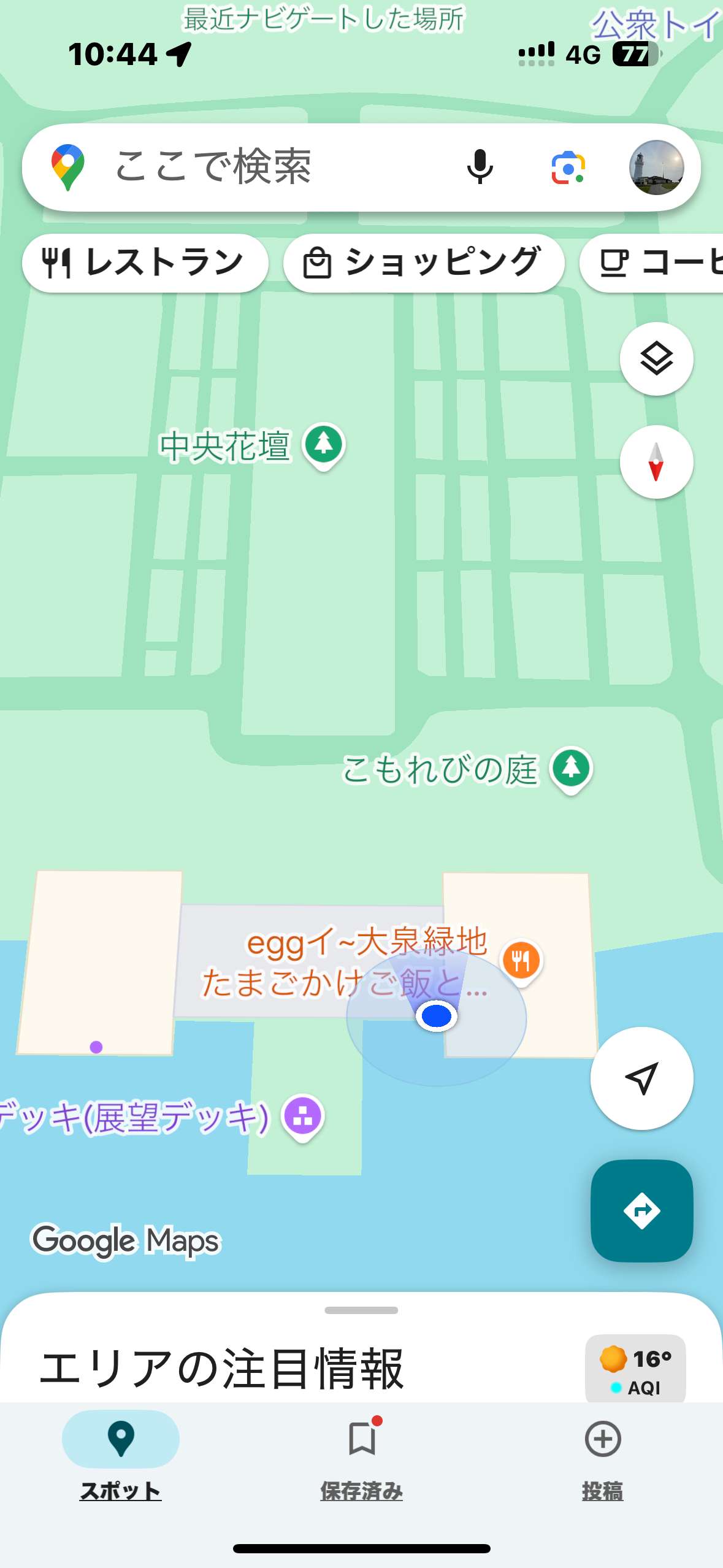
Task: Filter map by ショッピング
Action: coord(423,263)
